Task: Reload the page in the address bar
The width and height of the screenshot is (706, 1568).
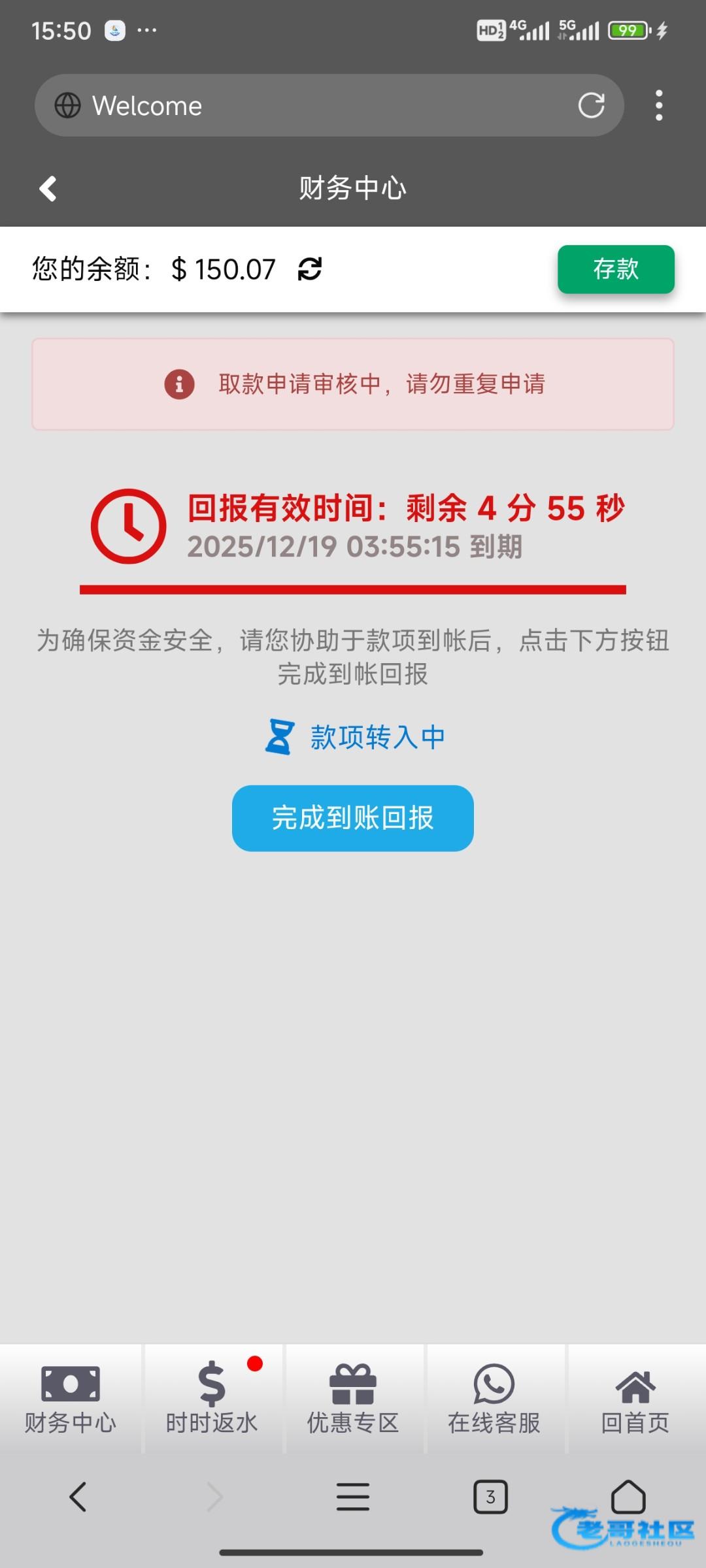Action: (591, 105)
